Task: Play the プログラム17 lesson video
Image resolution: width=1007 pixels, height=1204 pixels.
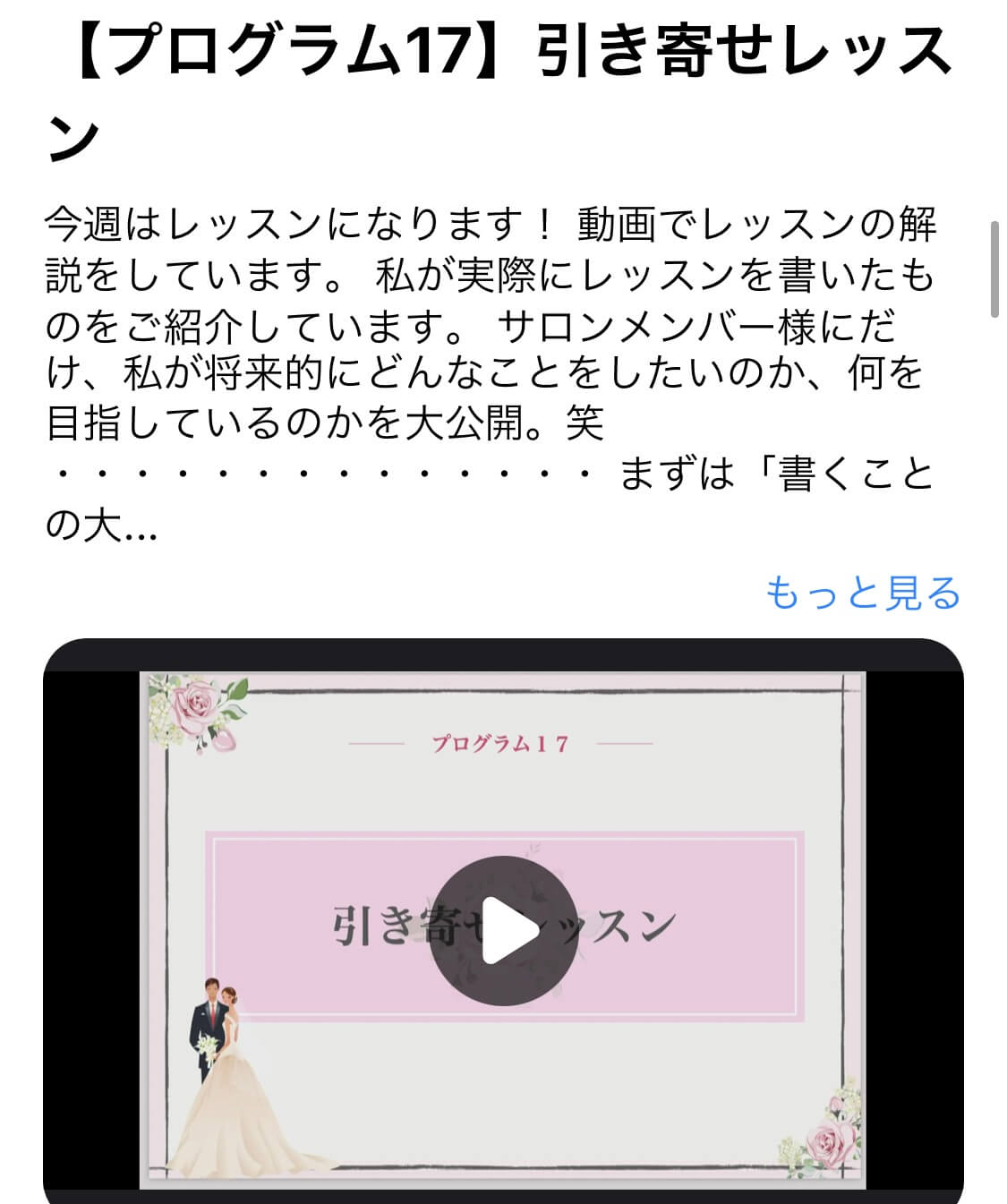Action: point(503,931)
